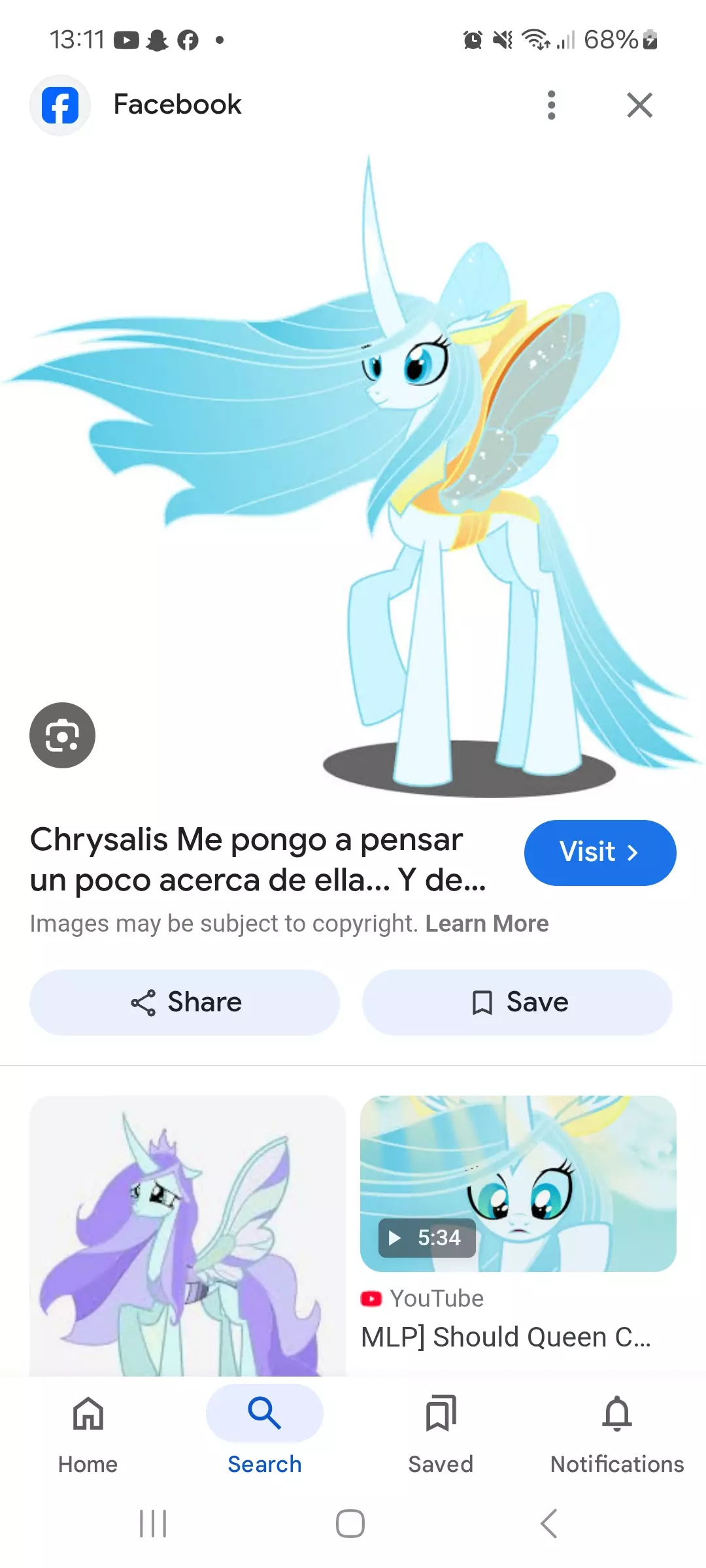Go to the Home tab

88,1431
